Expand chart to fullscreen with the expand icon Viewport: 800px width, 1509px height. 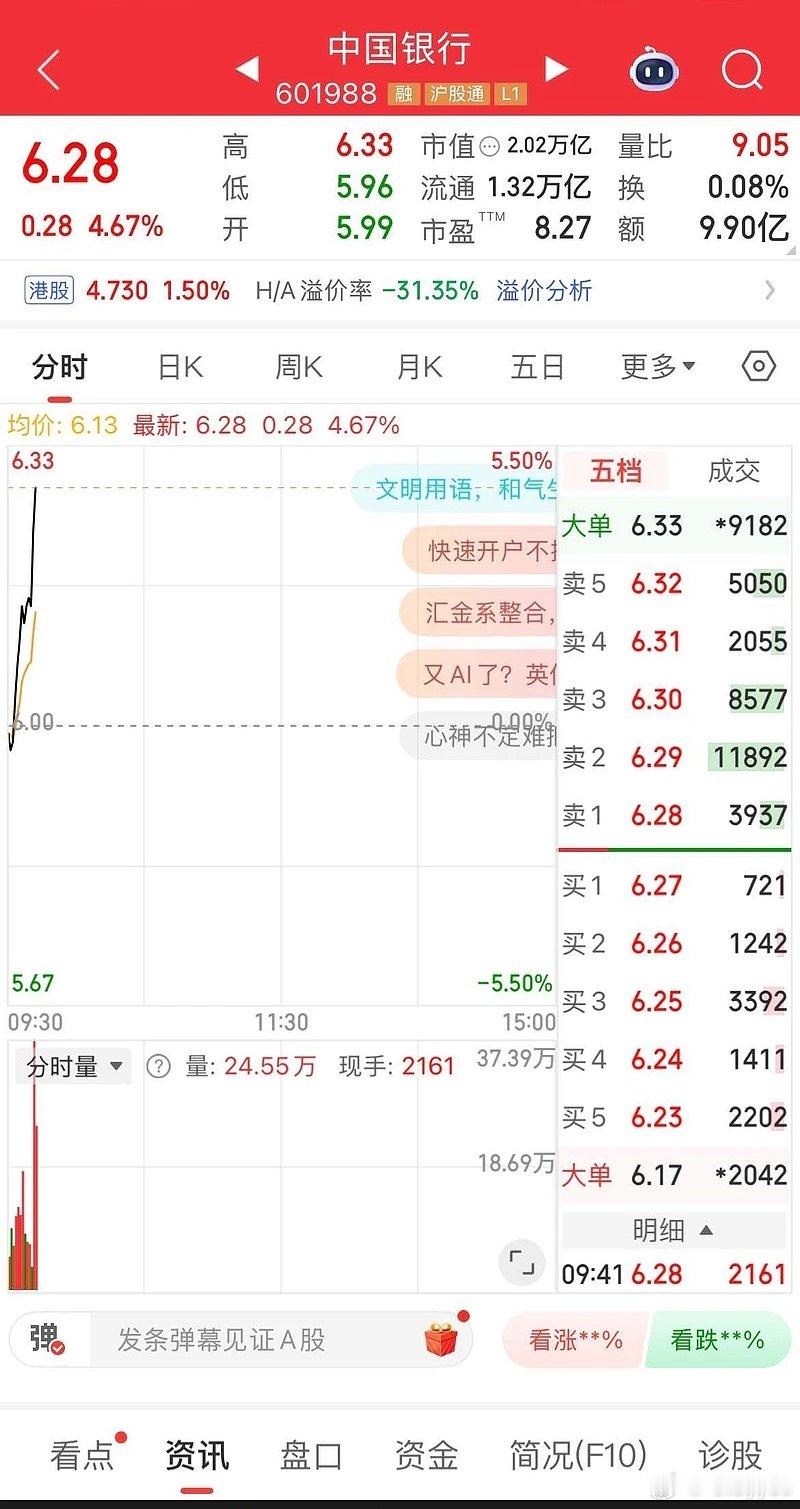520,1263
